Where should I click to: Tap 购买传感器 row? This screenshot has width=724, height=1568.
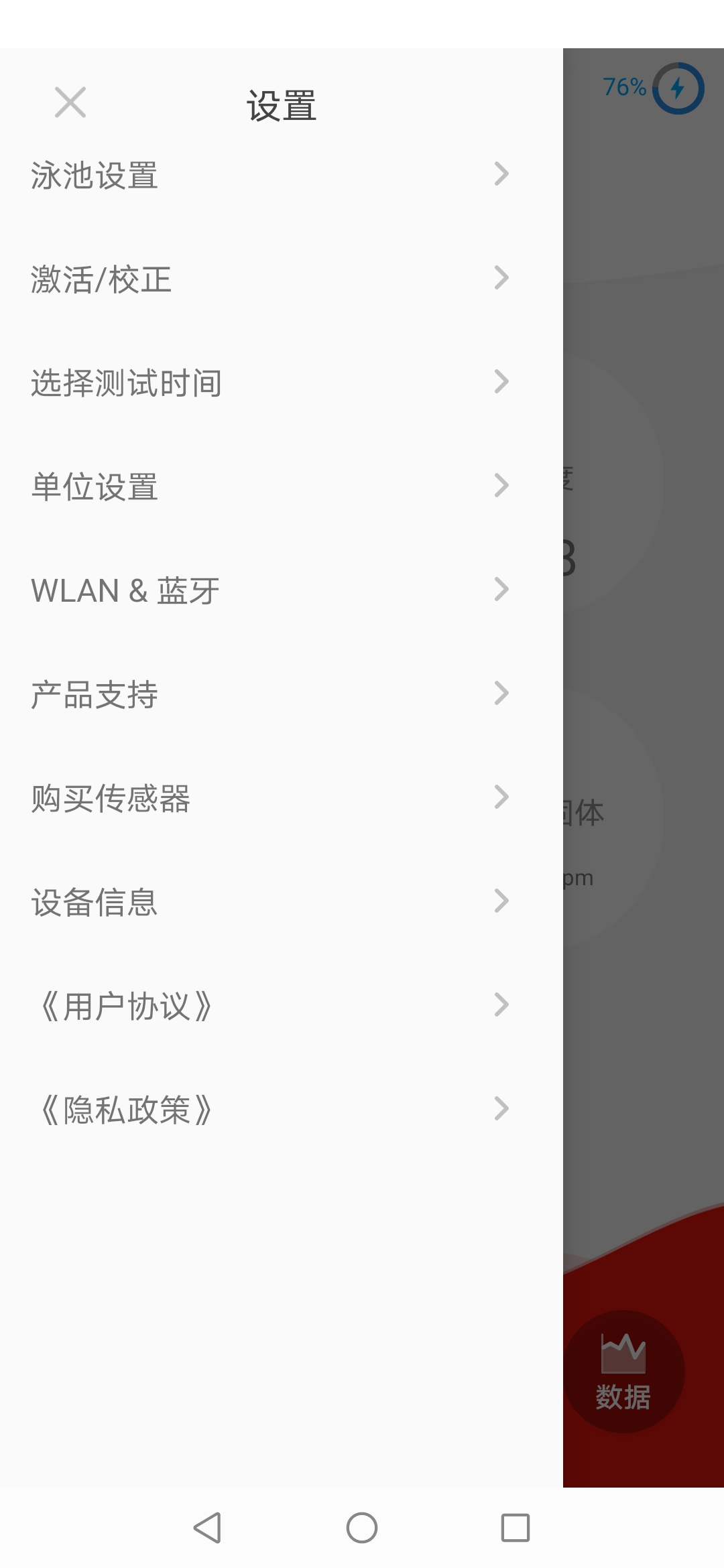pos(268,798)
